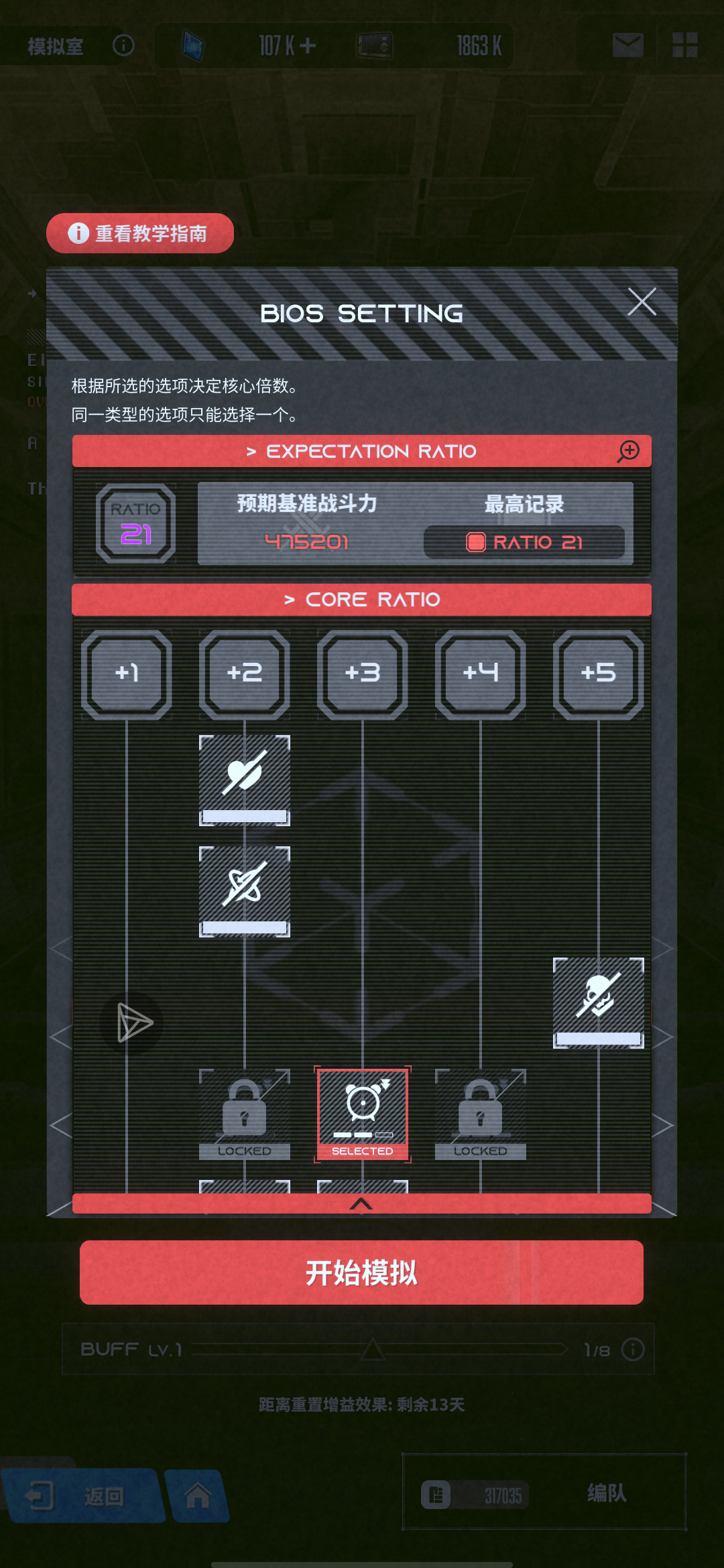Tap 重看教学指南 tutorial guide button
Viewport: 724px width, 1568px height.
(x=140, y=233)
